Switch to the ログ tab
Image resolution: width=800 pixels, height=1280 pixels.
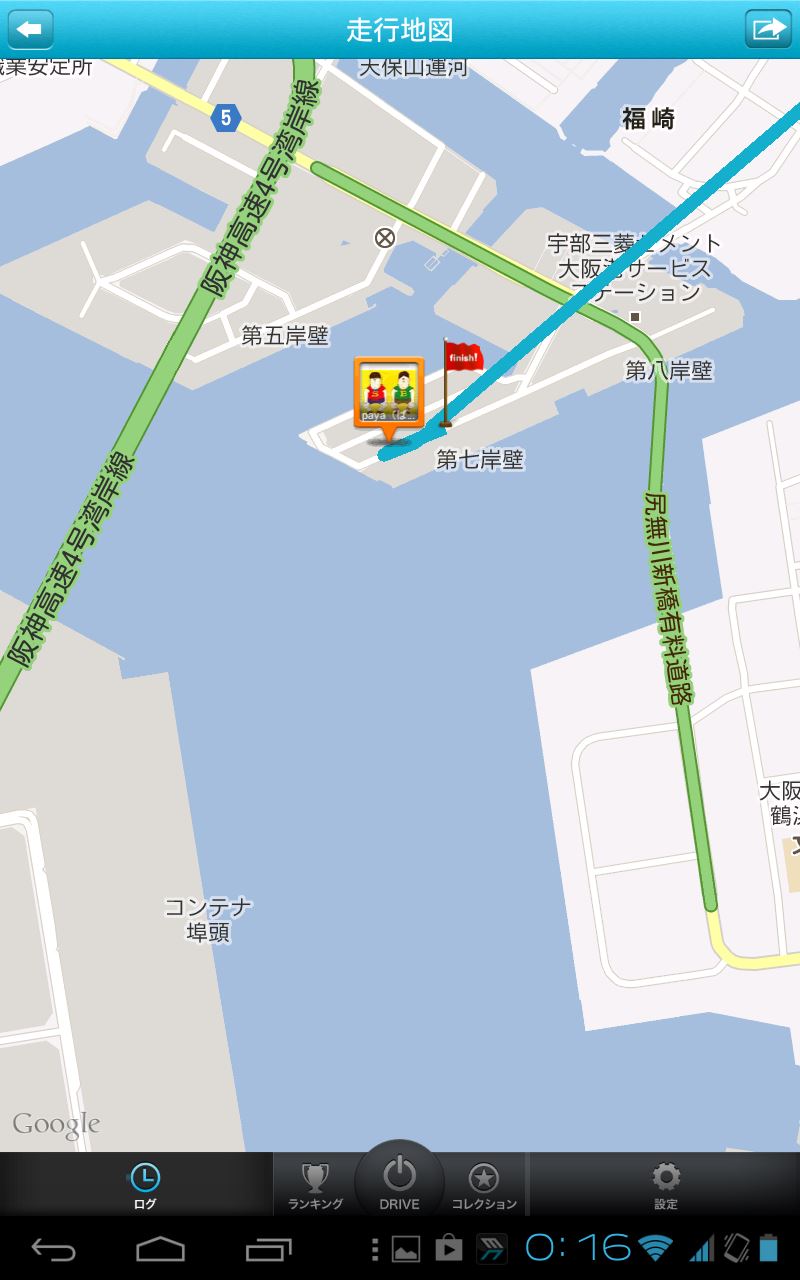tap(145, 1185)
